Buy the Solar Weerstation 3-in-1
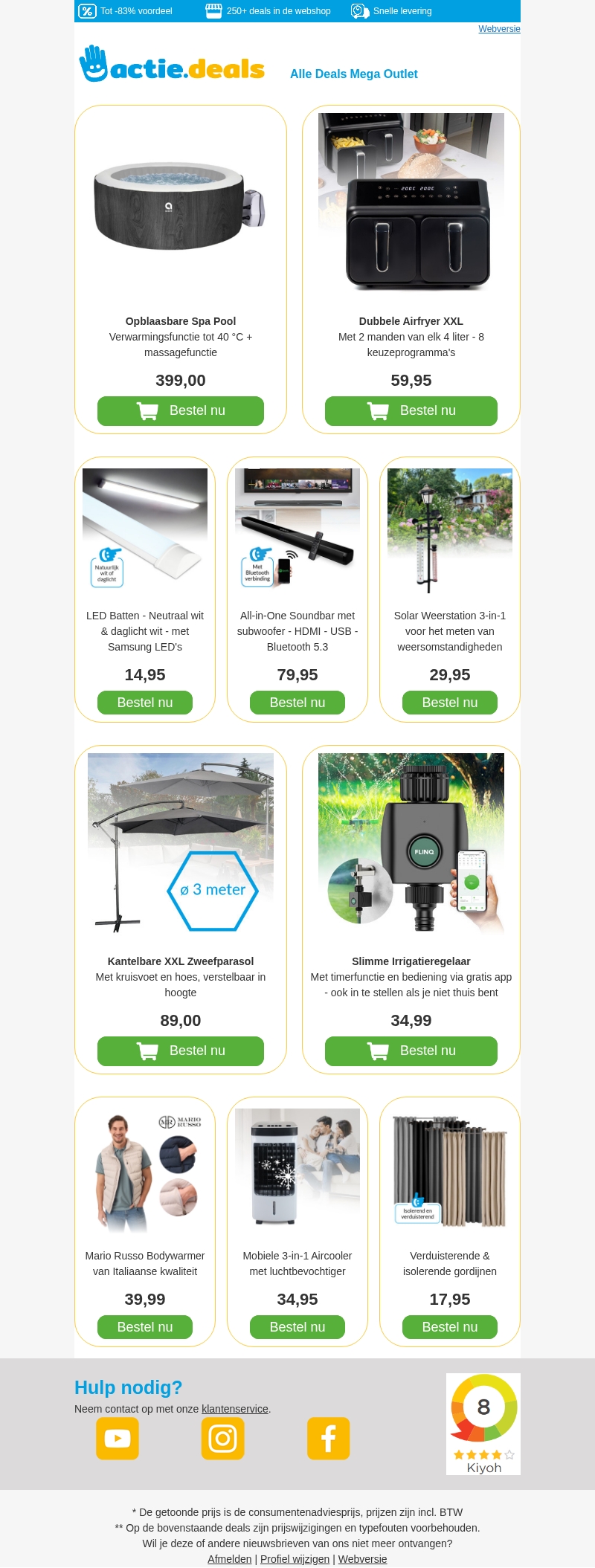 [x=450, y=703]
